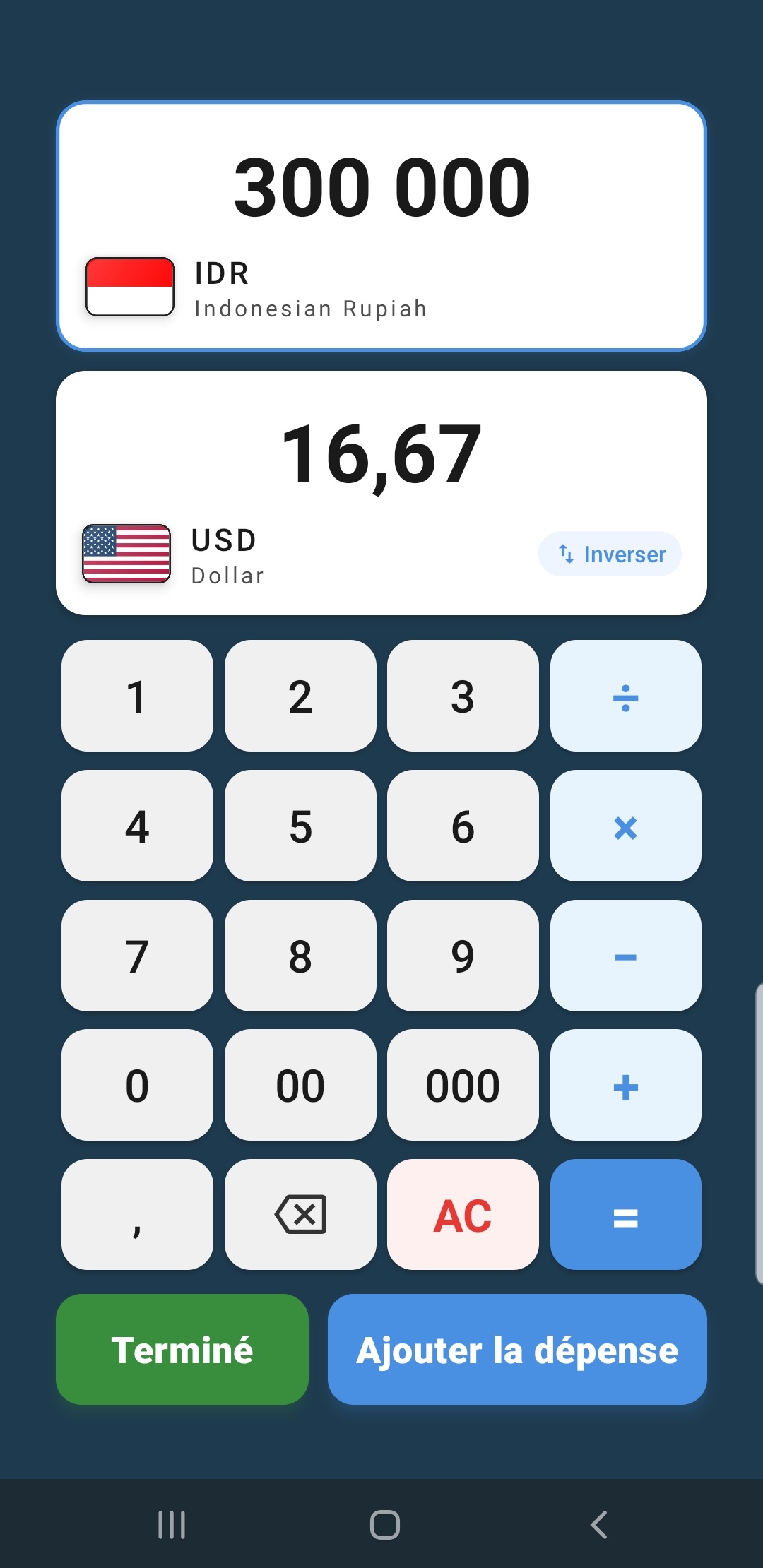
Task: Choose the plus operator
Action: coord(626,1085)
